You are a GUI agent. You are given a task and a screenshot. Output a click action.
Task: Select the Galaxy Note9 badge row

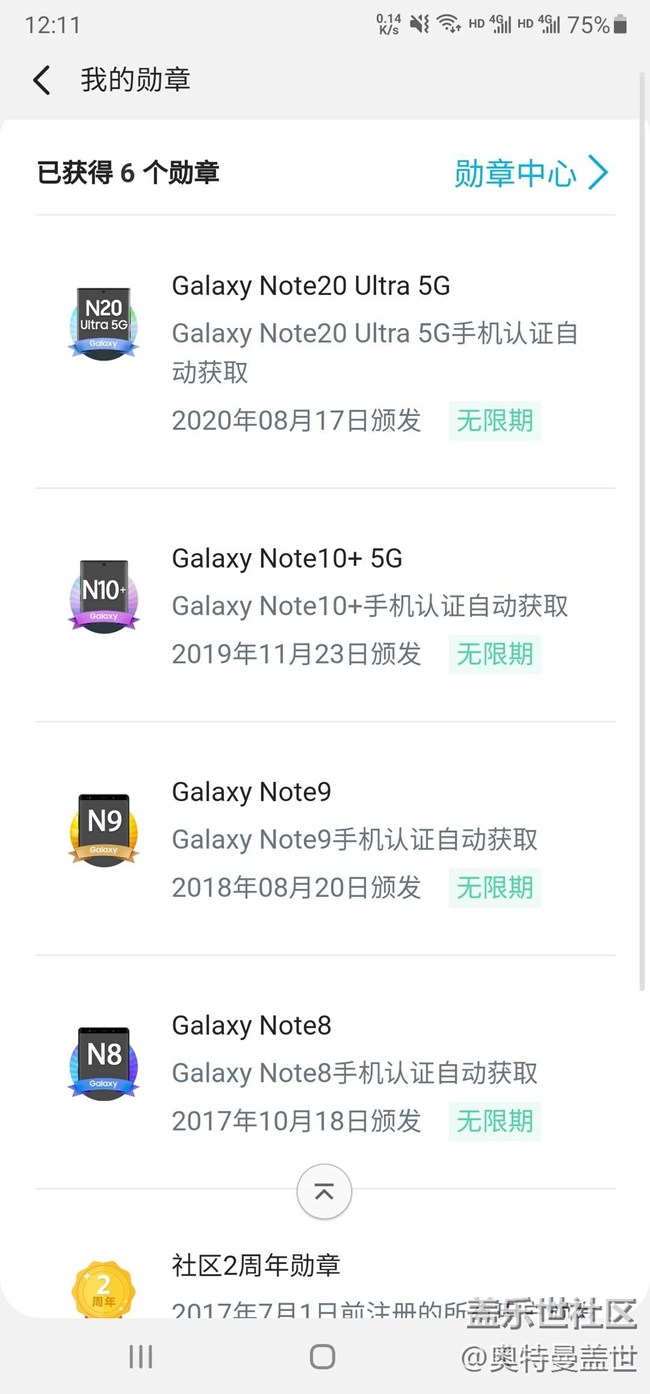click(325, 838)
